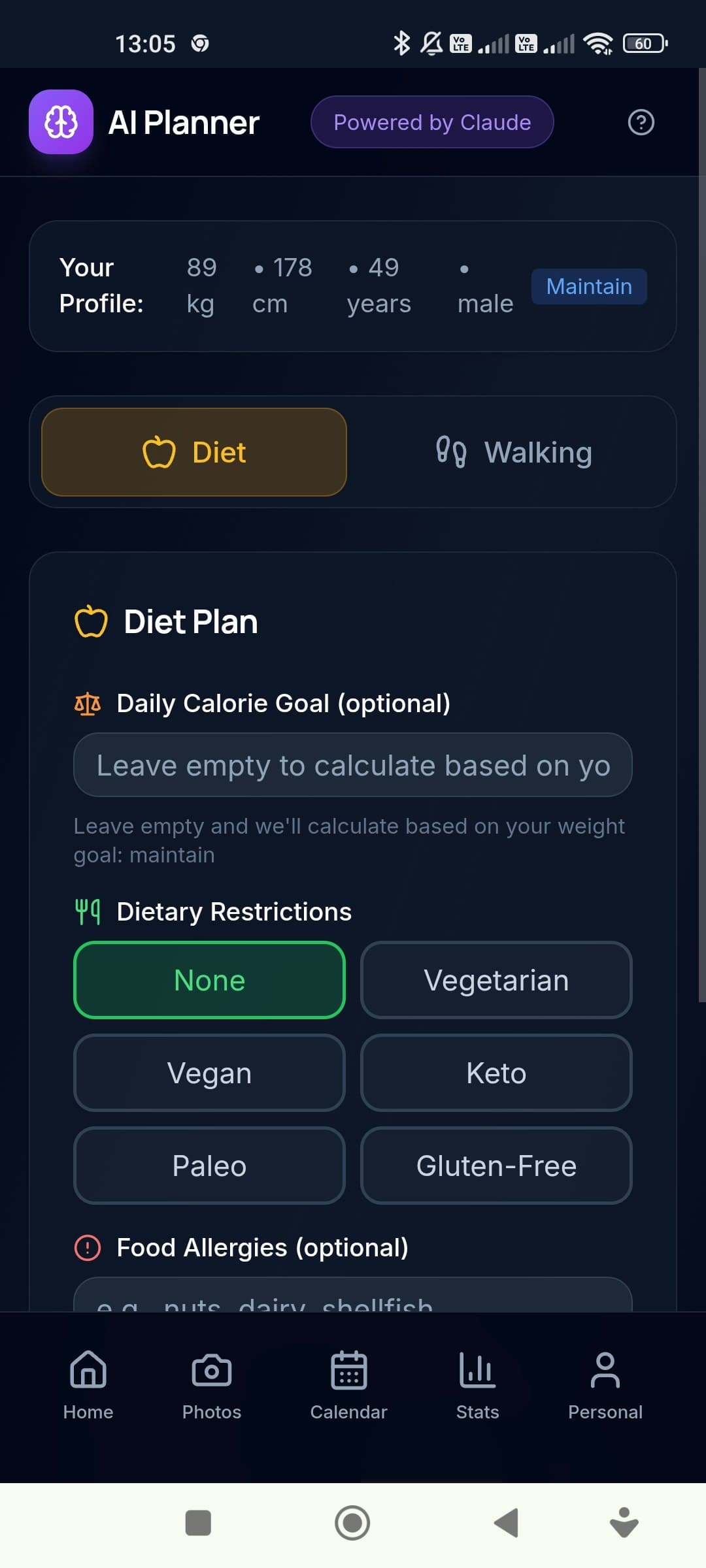Click the Maintain goal badge
This screenshot has width=706, height=1568.
pos(588,286)
